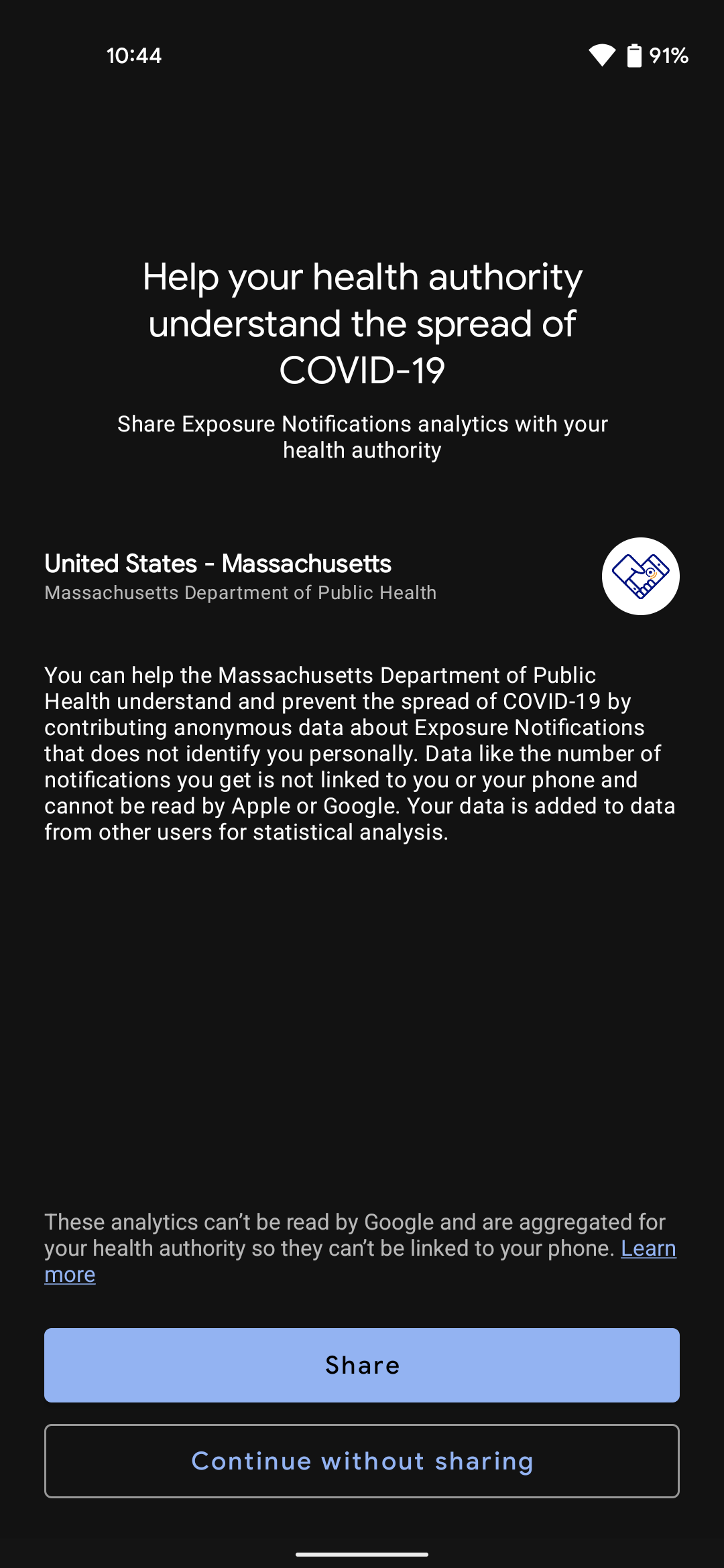Open the Learn more link
The image size is (724, 1568).
(x=648, y=1248)
